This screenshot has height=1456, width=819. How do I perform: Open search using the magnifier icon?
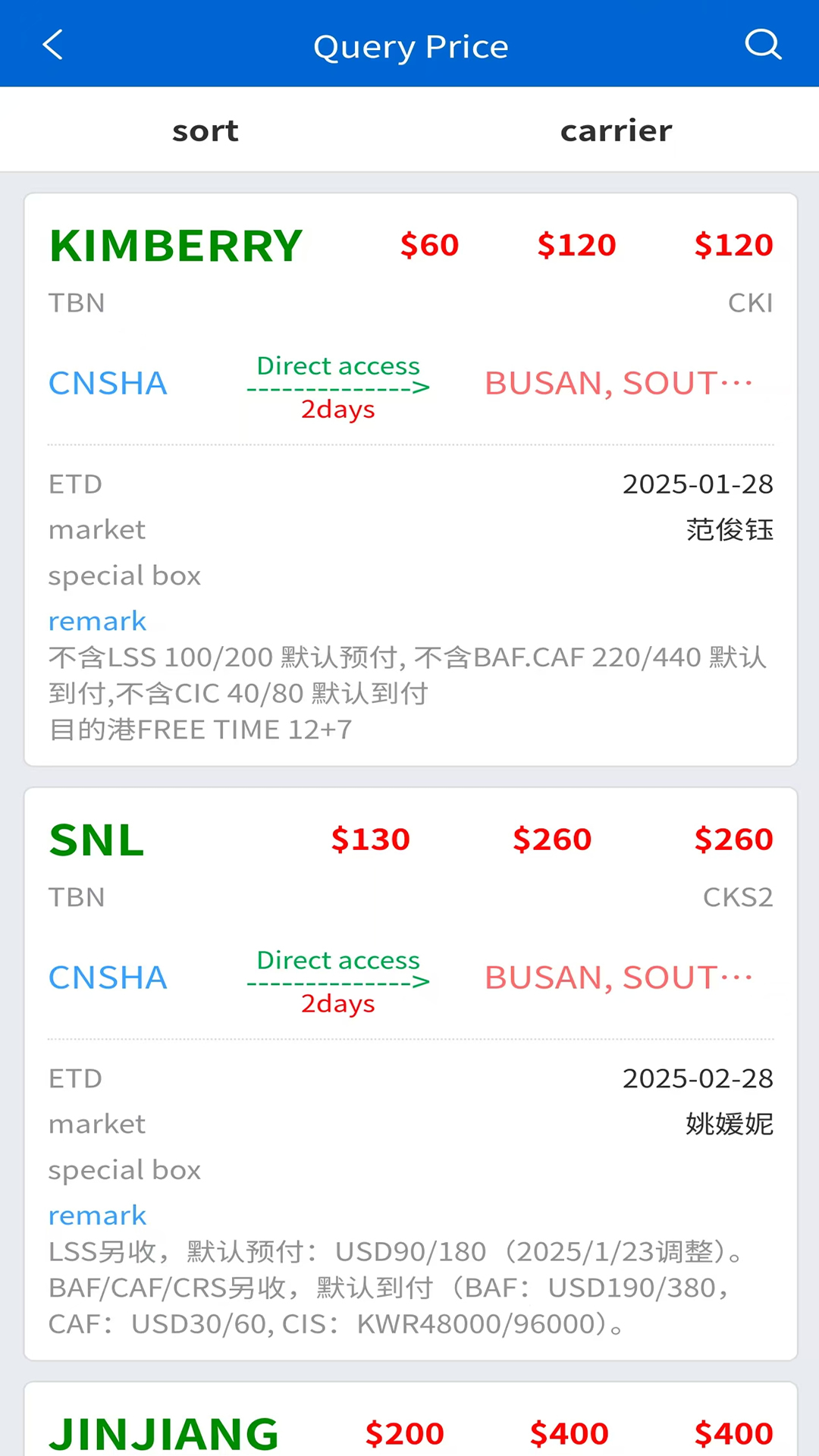tap(763, 45)
